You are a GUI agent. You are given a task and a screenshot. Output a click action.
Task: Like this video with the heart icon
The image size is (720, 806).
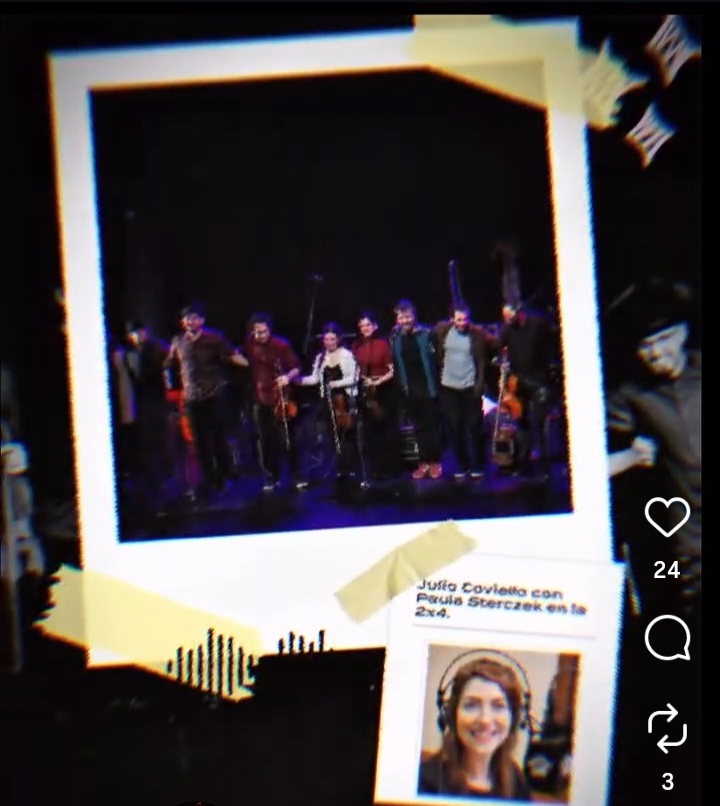click(667, 517)
